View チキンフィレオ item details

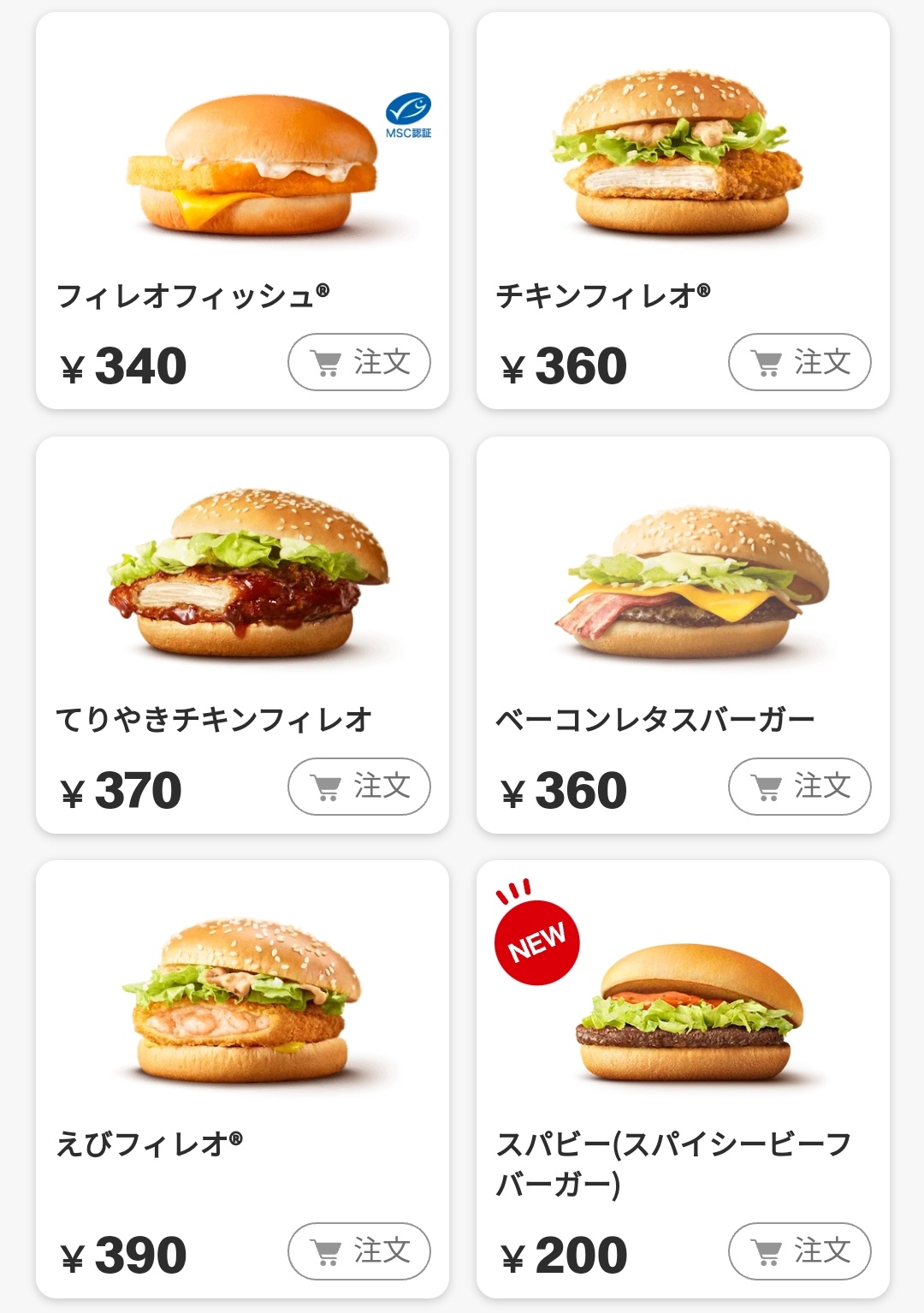(682, 163)
